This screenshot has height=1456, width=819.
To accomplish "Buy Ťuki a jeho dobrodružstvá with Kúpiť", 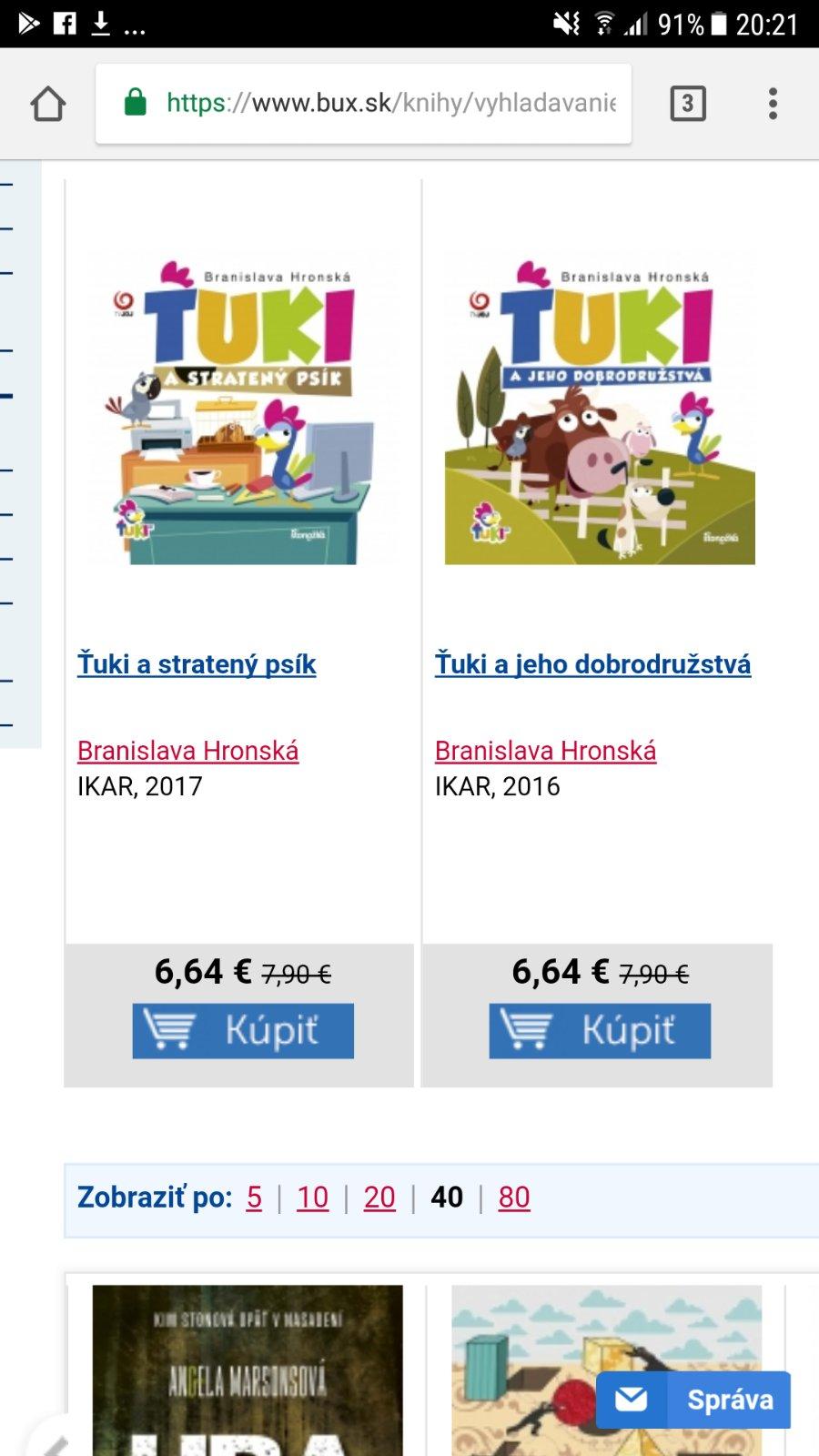I will pyautogui.click(x=600, y=1031).
